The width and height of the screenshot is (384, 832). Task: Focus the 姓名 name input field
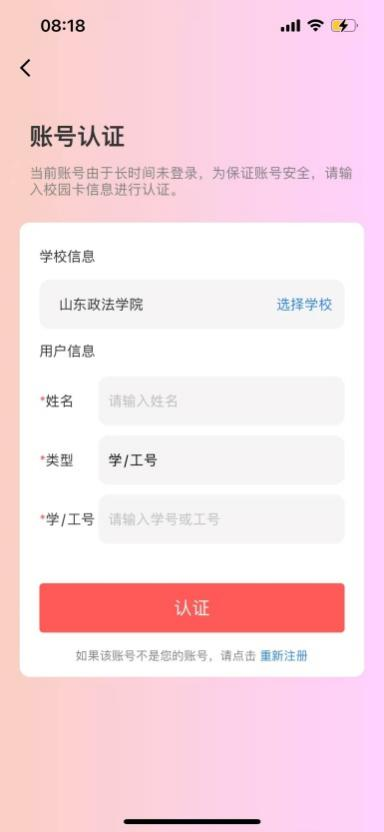[221, 401]
